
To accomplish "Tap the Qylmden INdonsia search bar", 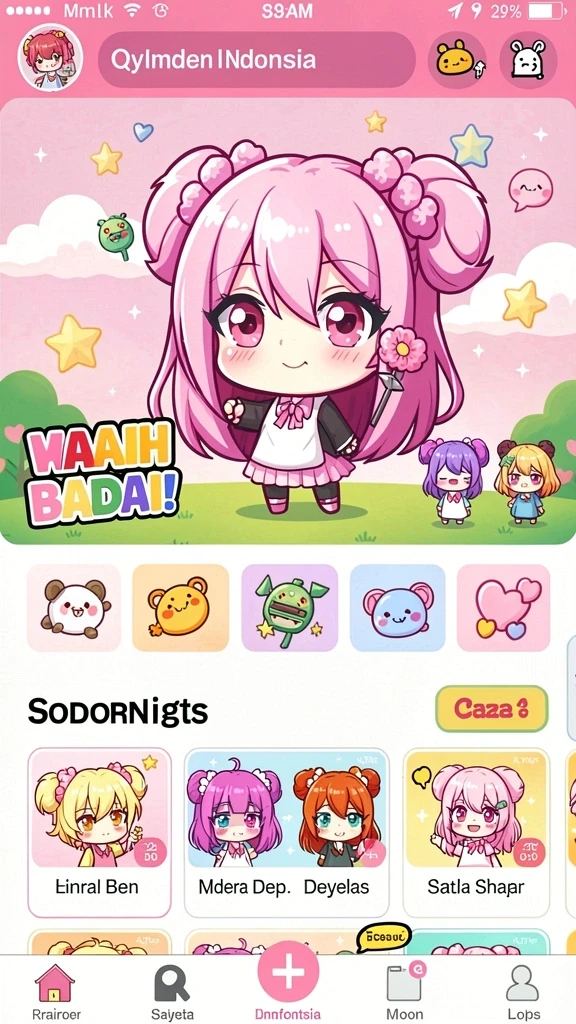I will (x=257, y=59).
